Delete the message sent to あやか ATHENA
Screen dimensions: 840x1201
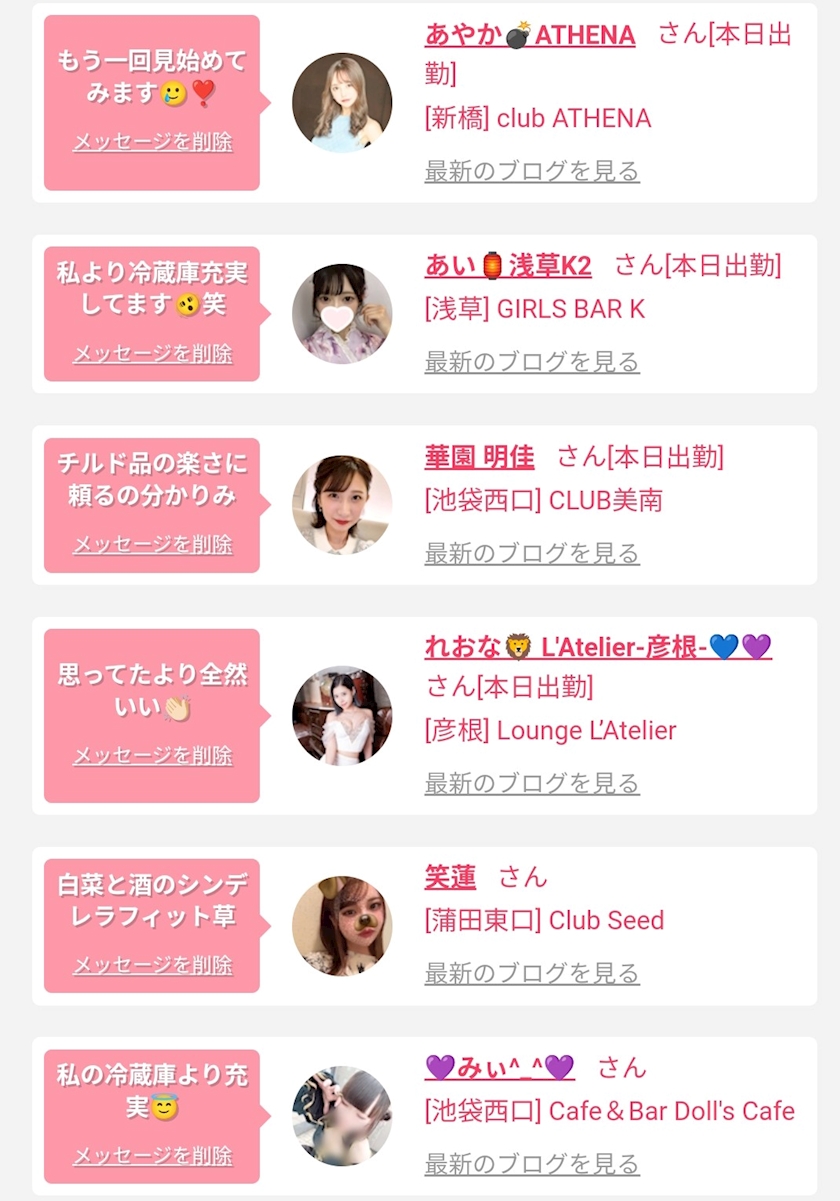[153, 142]
